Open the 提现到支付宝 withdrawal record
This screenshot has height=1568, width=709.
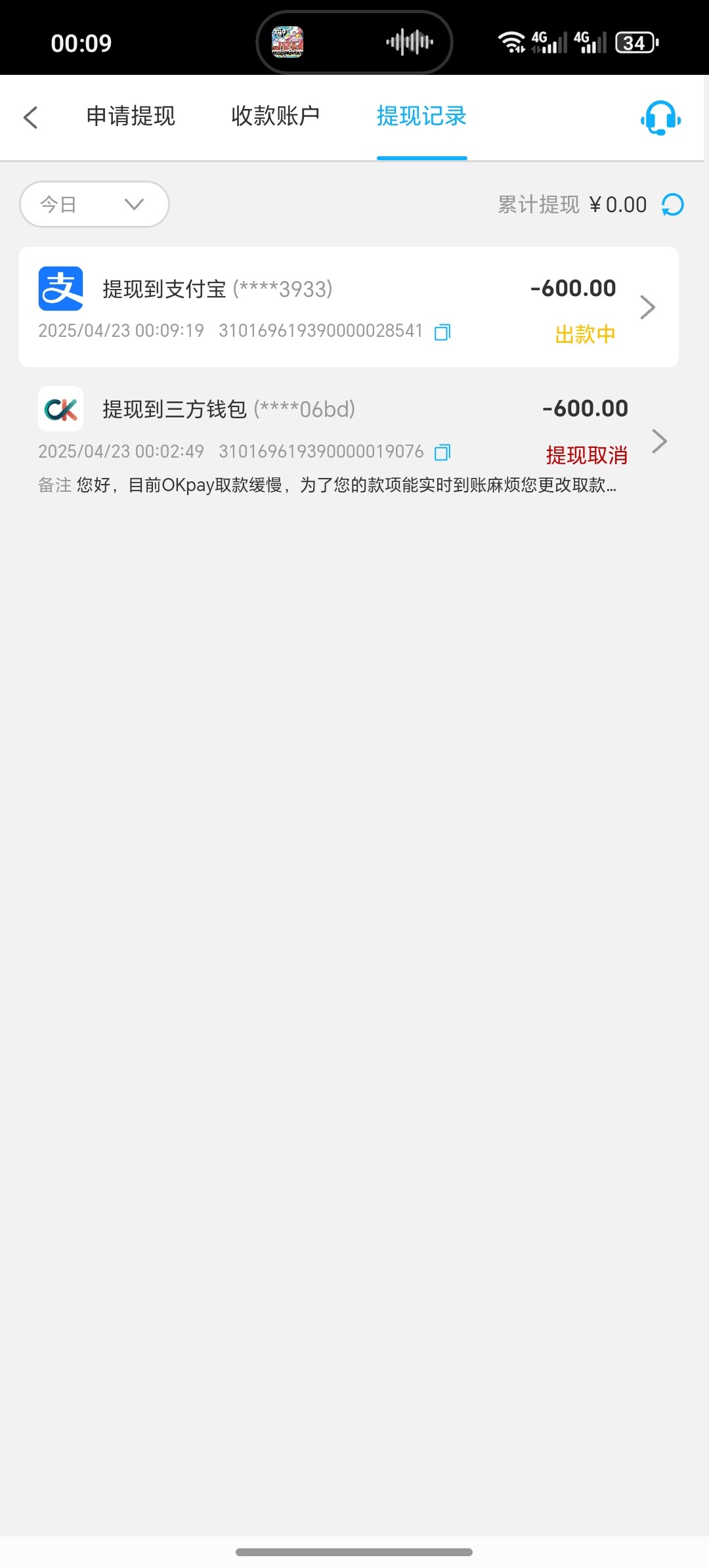tap(349, 307)
